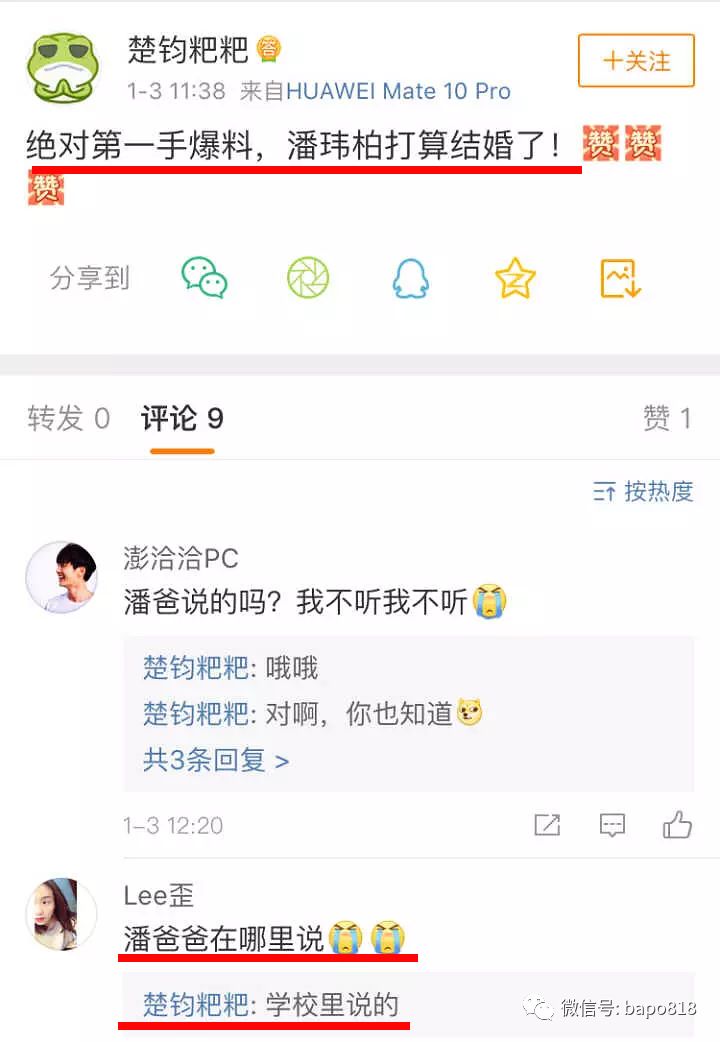Tap 楚钧粑粑 name in reply to Lee歪
Image resolution: width=720 pixels, height=1042 pixels.
(195, 1005)
